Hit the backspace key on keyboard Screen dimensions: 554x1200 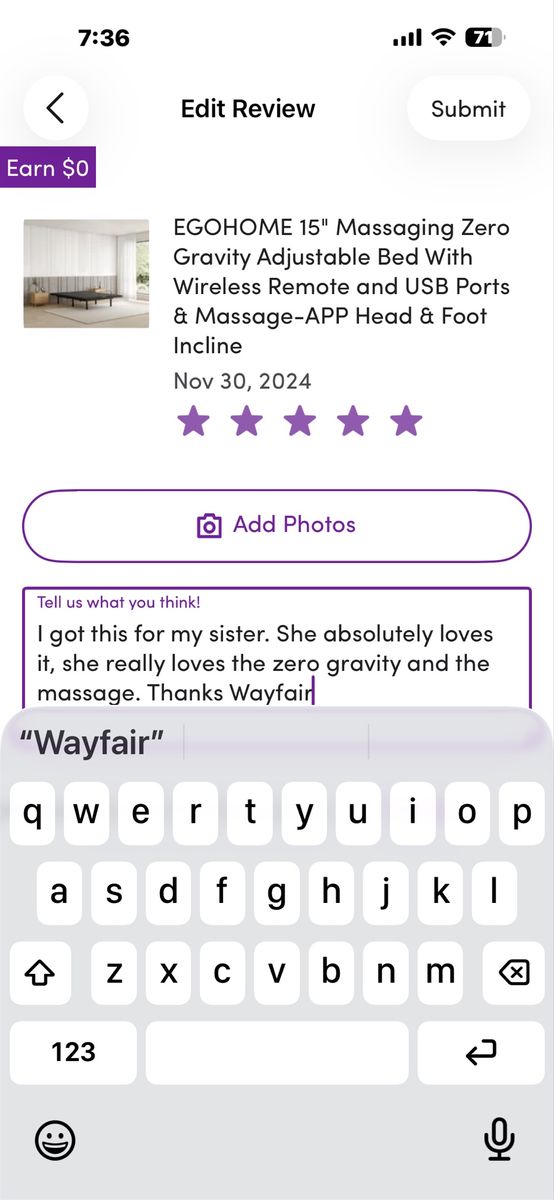(513, 971)
